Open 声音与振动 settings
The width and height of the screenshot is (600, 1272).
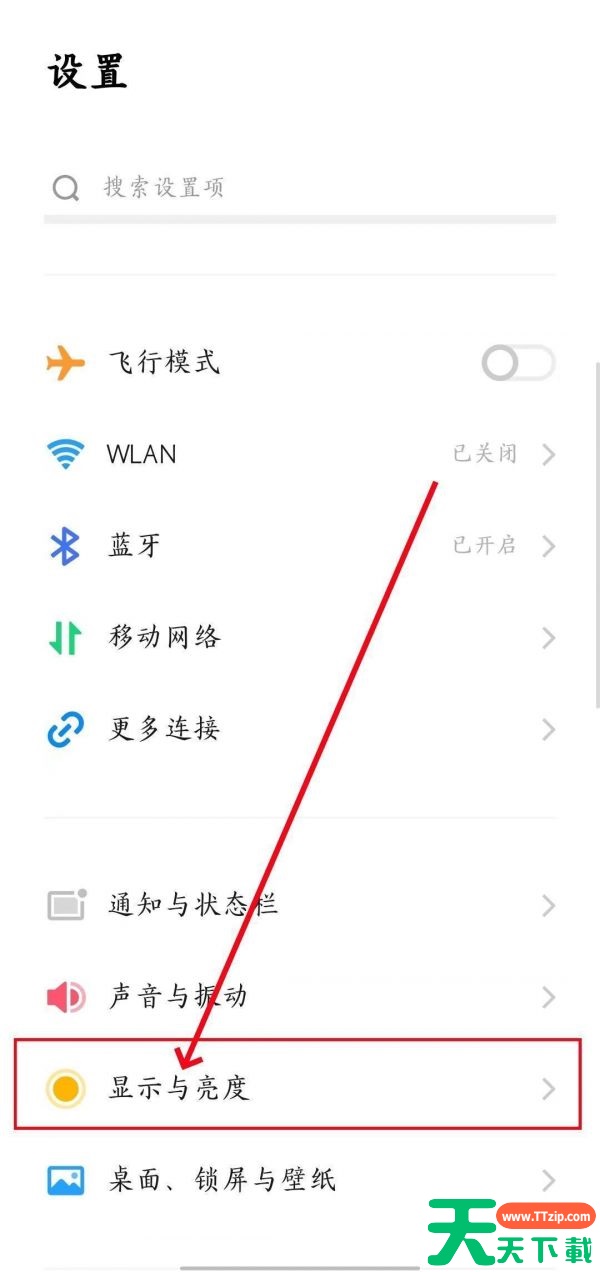tap(300, 997)
